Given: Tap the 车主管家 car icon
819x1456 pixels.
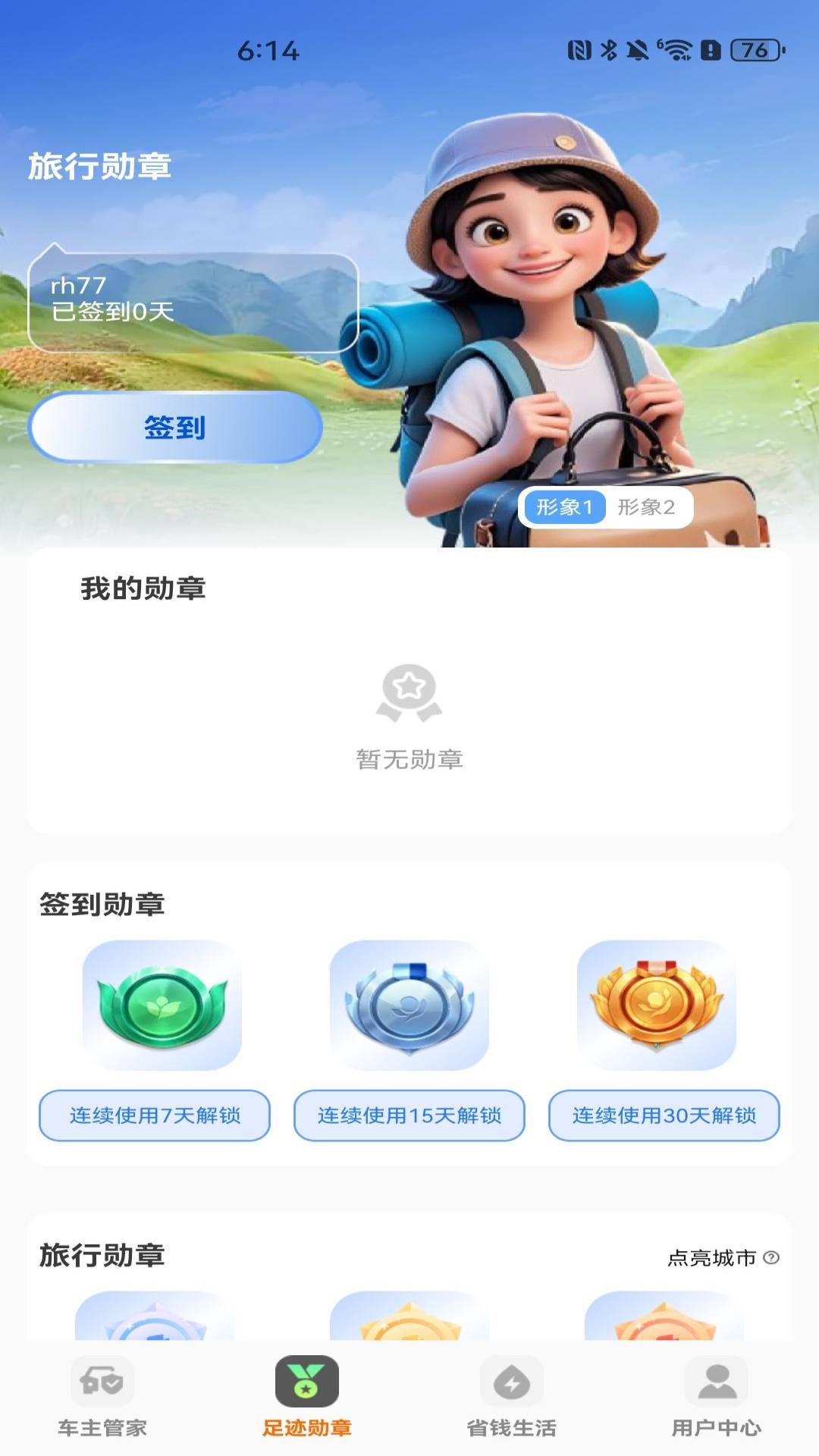Looking at the screenshot, I should coord(102,1382).
